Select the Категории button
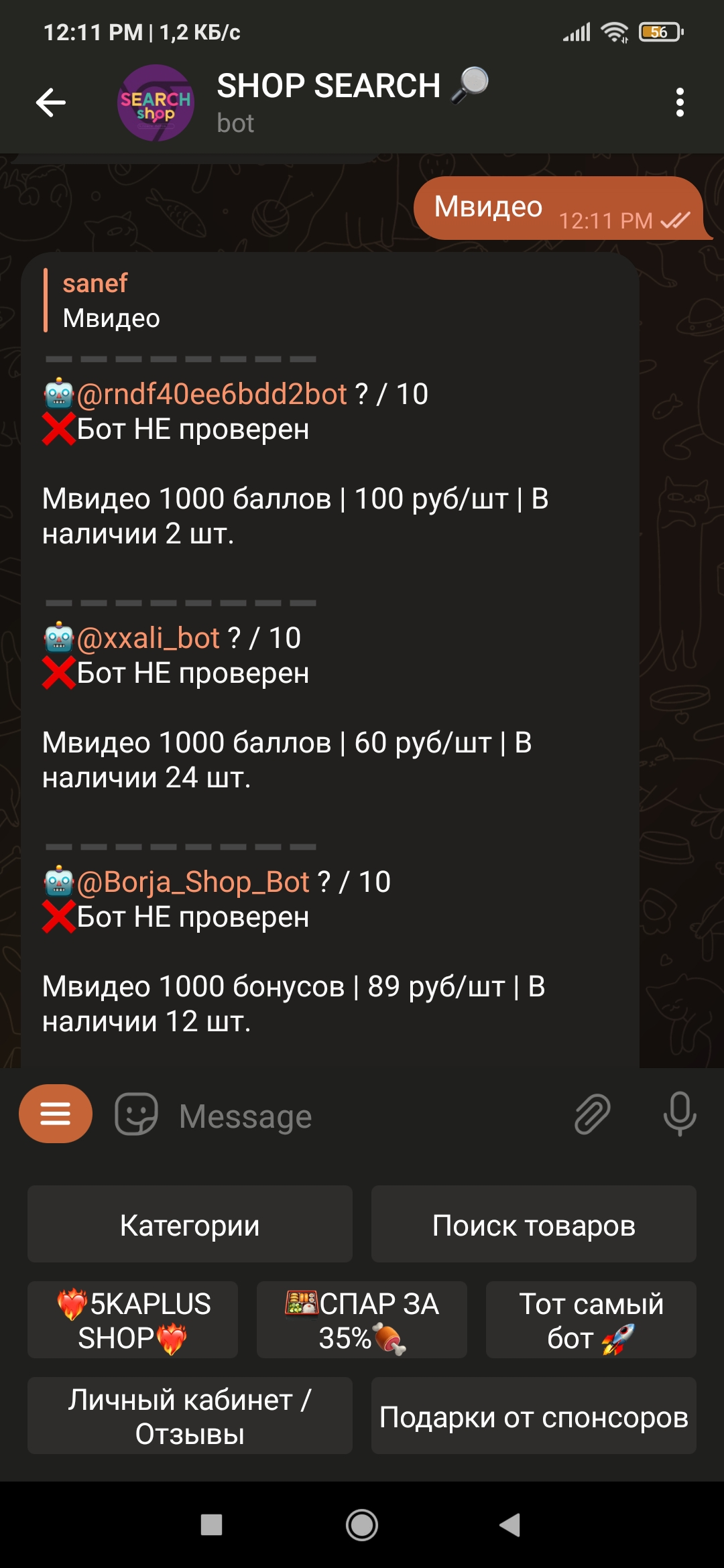Screen dimensions: 724x1568 [190, 1224]
